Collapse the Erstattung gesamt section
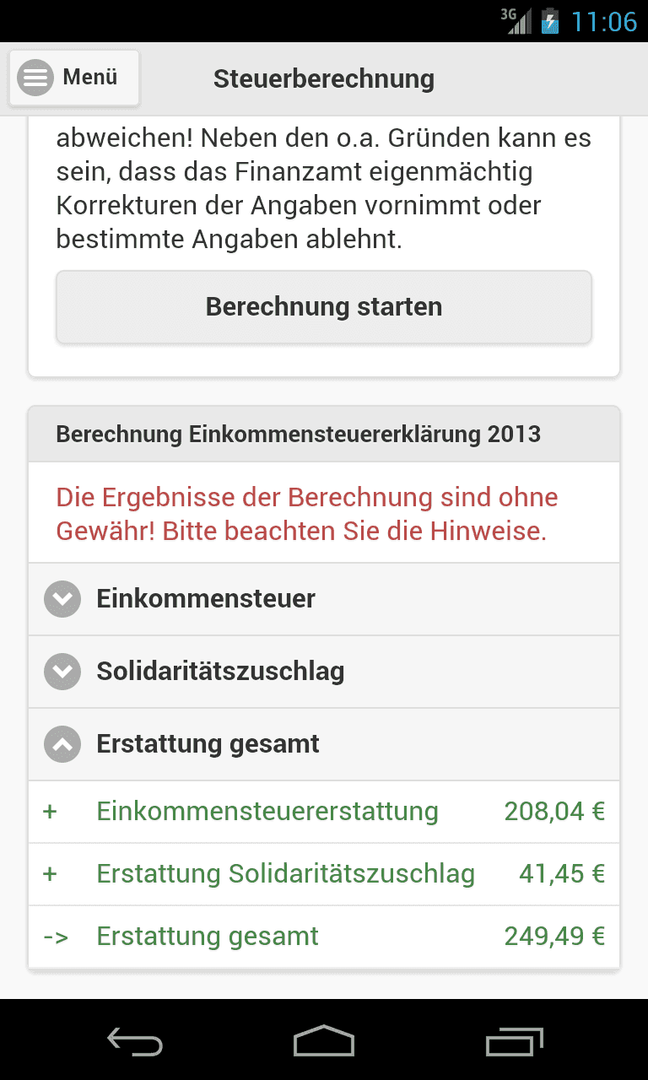This screenshot has height=1080, width=648. click(x=324, y=744)
